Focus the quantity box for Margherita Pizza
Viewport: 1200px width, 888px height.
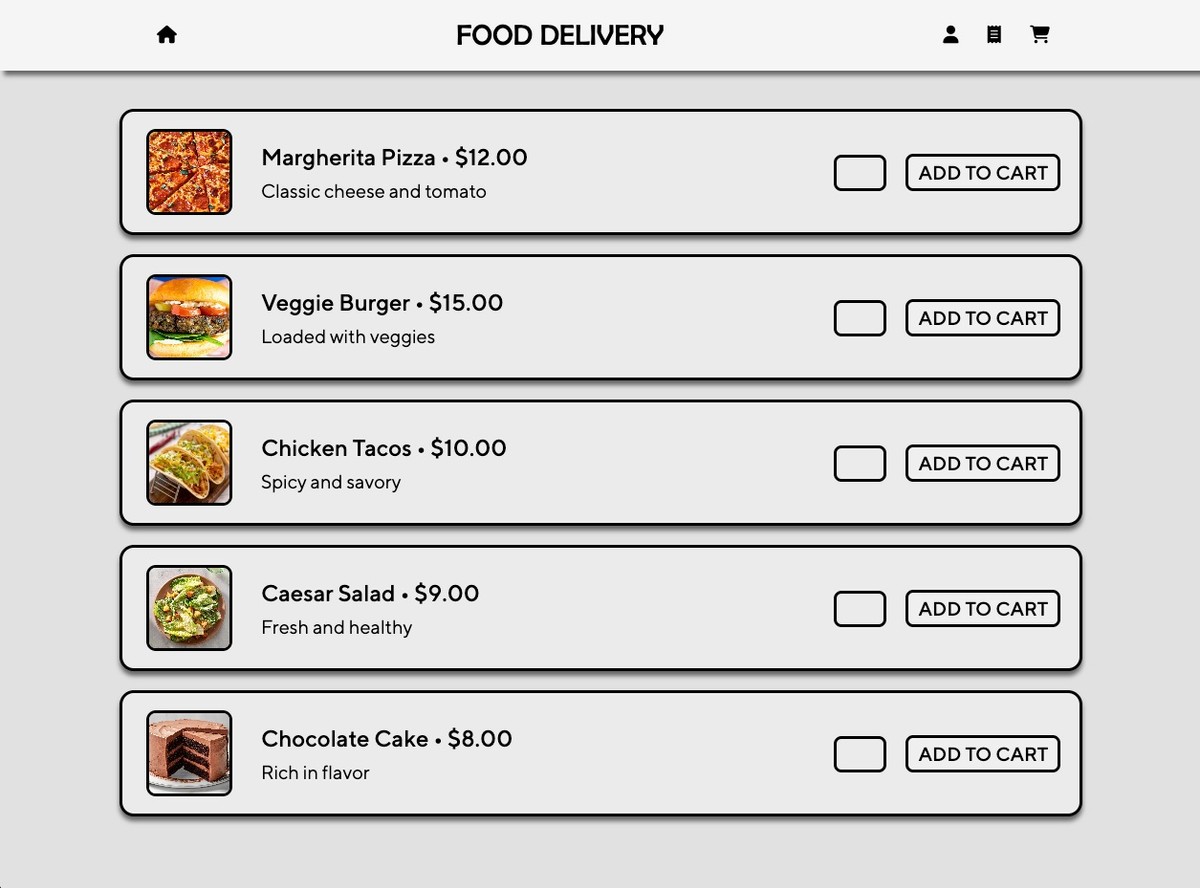(860, 173)
